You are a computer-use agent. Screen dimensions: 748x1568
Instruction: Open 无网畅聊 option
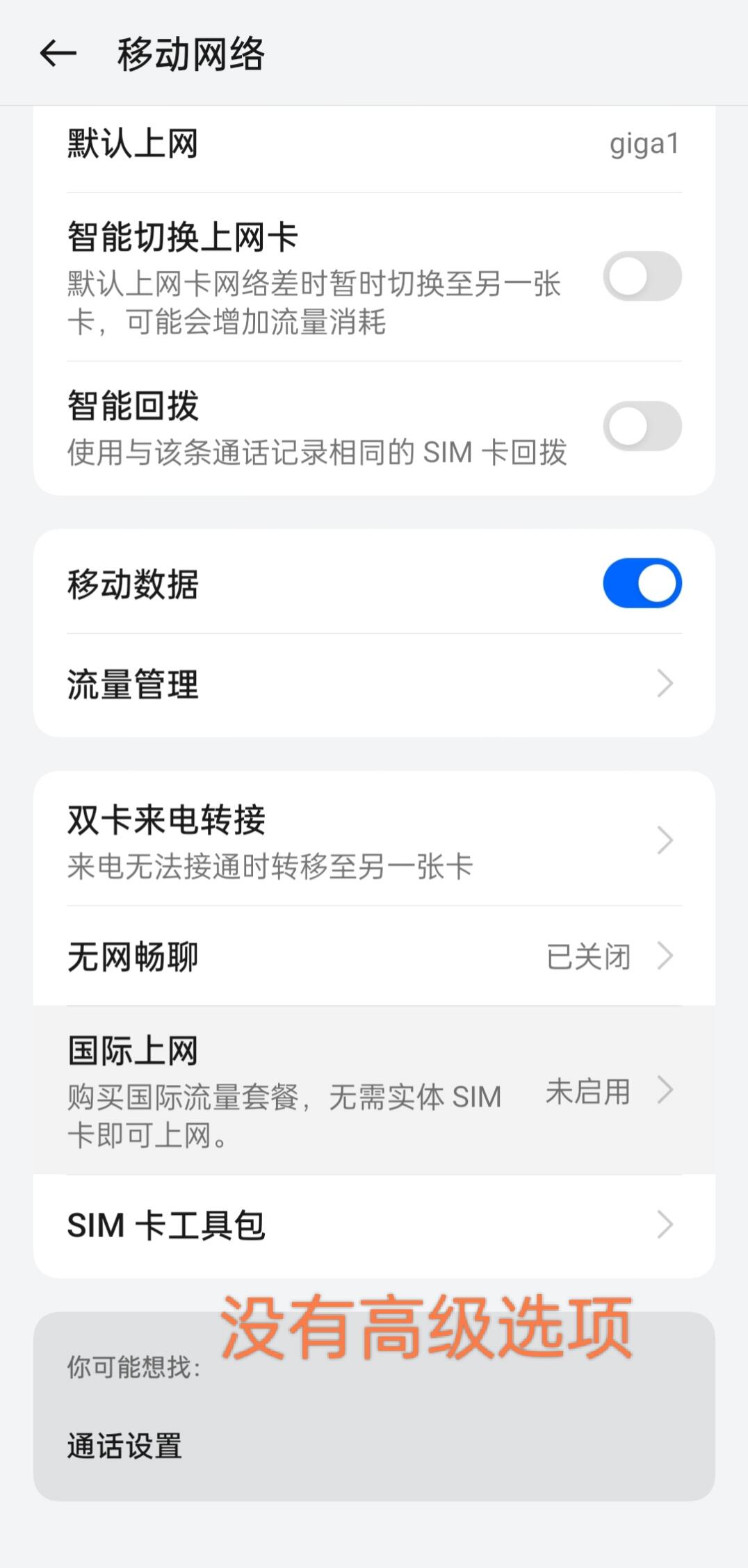(x=374, y=957)
